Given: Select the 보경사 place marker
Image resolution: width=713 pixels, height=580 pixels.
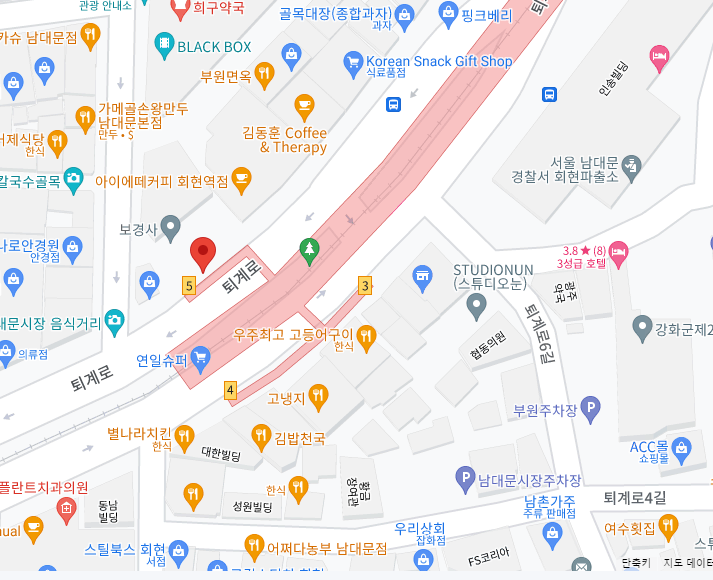Looking at the screenshot, I should tap(171, 228).
